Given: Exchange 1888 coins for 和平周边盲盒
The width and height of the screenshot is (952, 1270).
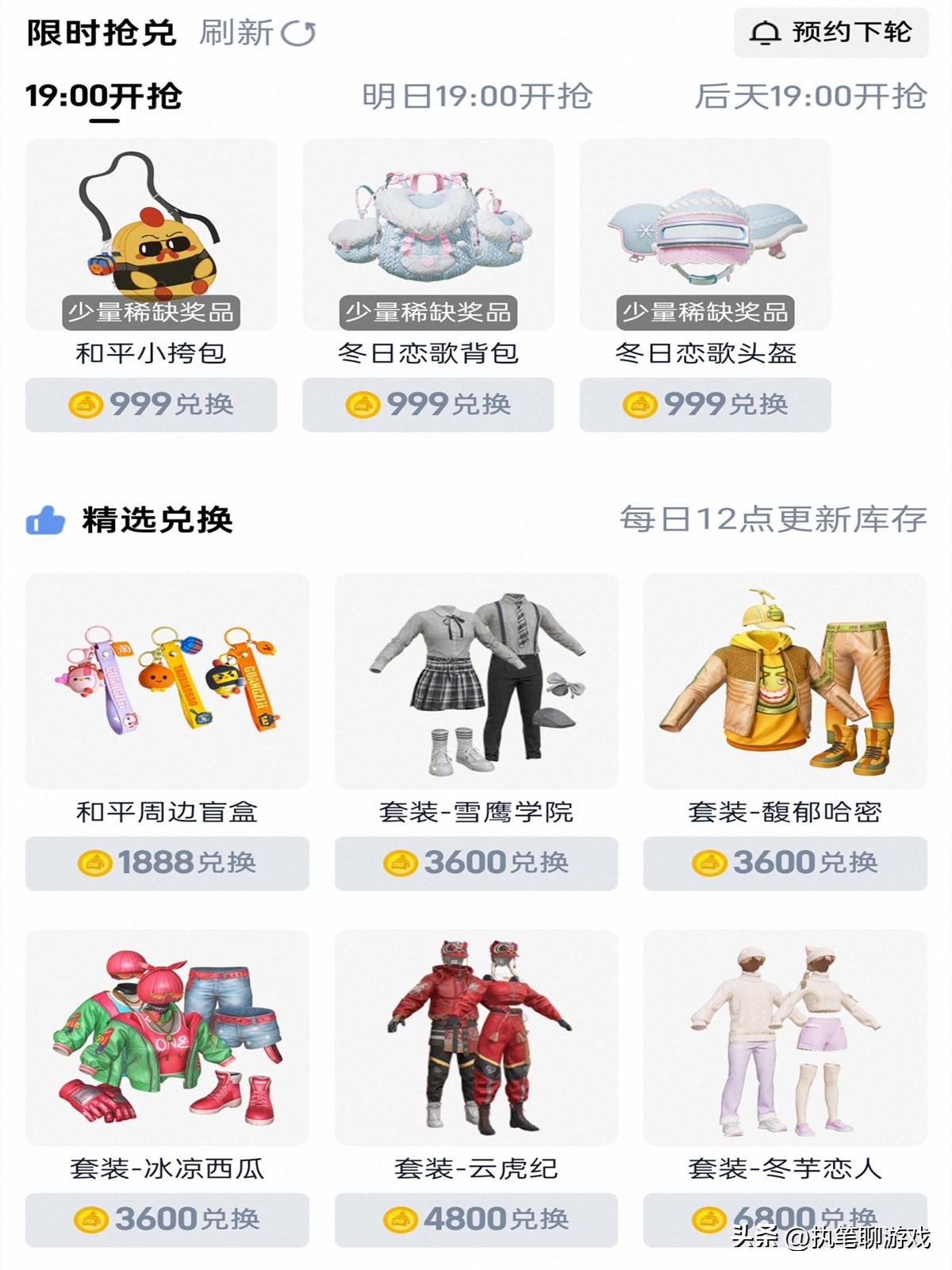Looking at the screenshot, I should [167, 863].
